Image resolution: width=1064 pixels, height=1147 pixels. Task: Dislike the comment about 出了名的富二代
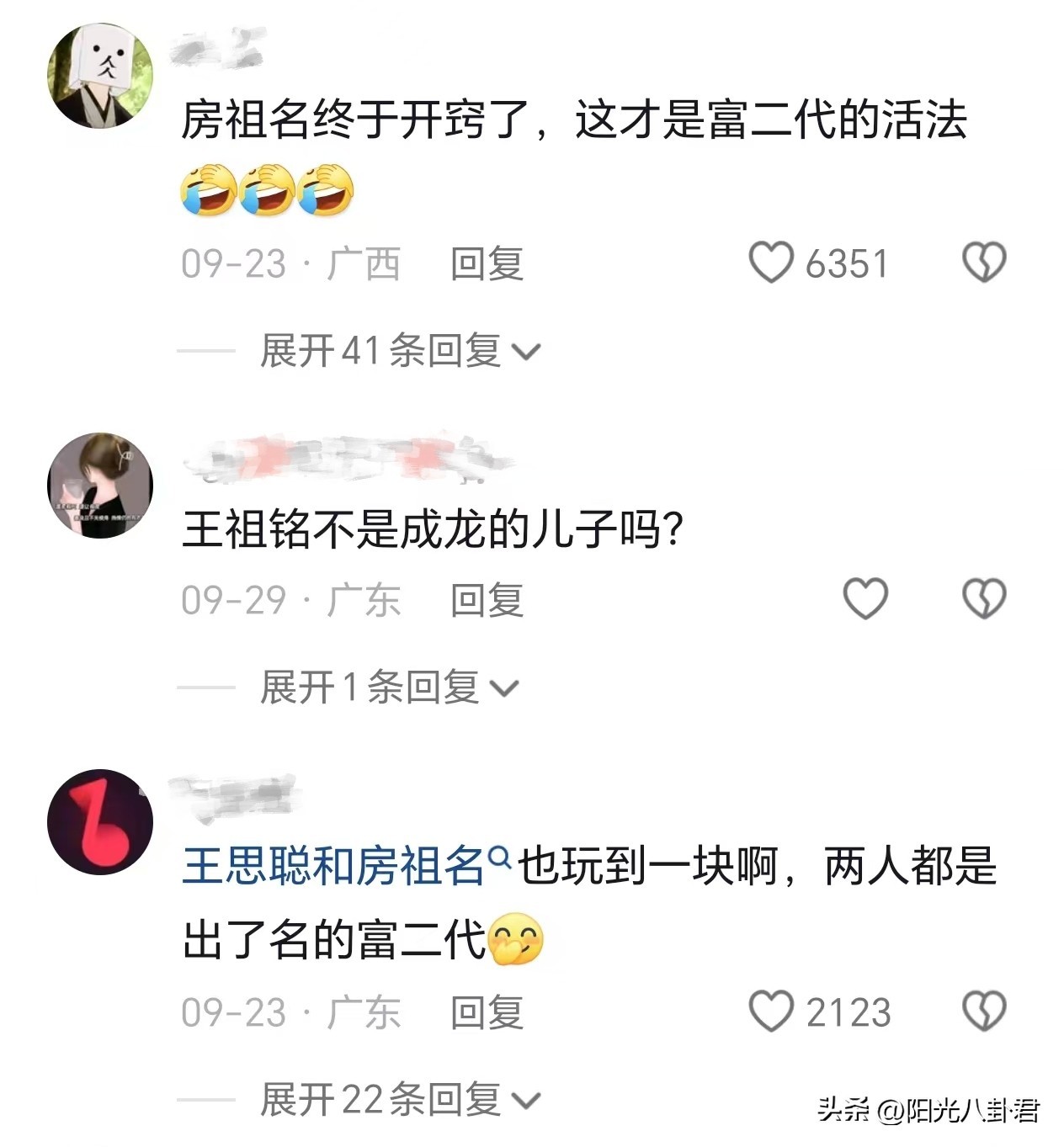coord(983,1011)
